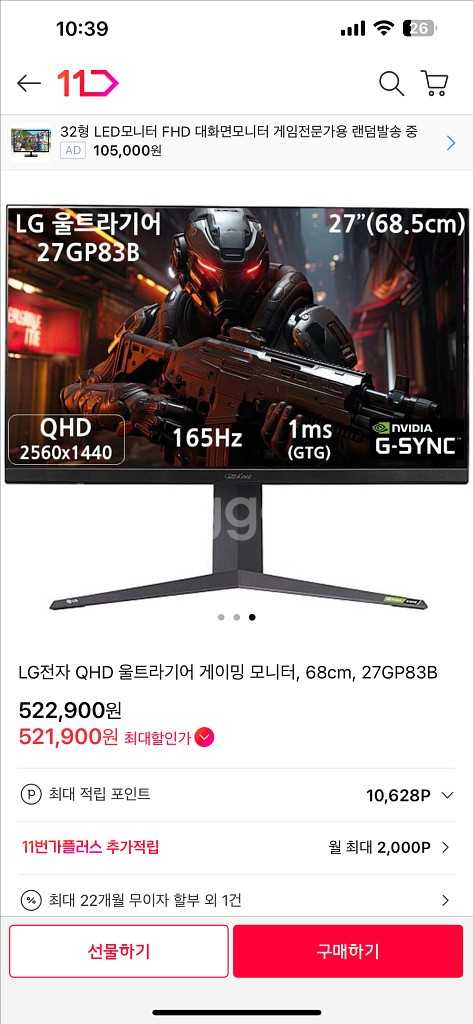View 최대 22개월 무이자 할부 options

[236, 901]
